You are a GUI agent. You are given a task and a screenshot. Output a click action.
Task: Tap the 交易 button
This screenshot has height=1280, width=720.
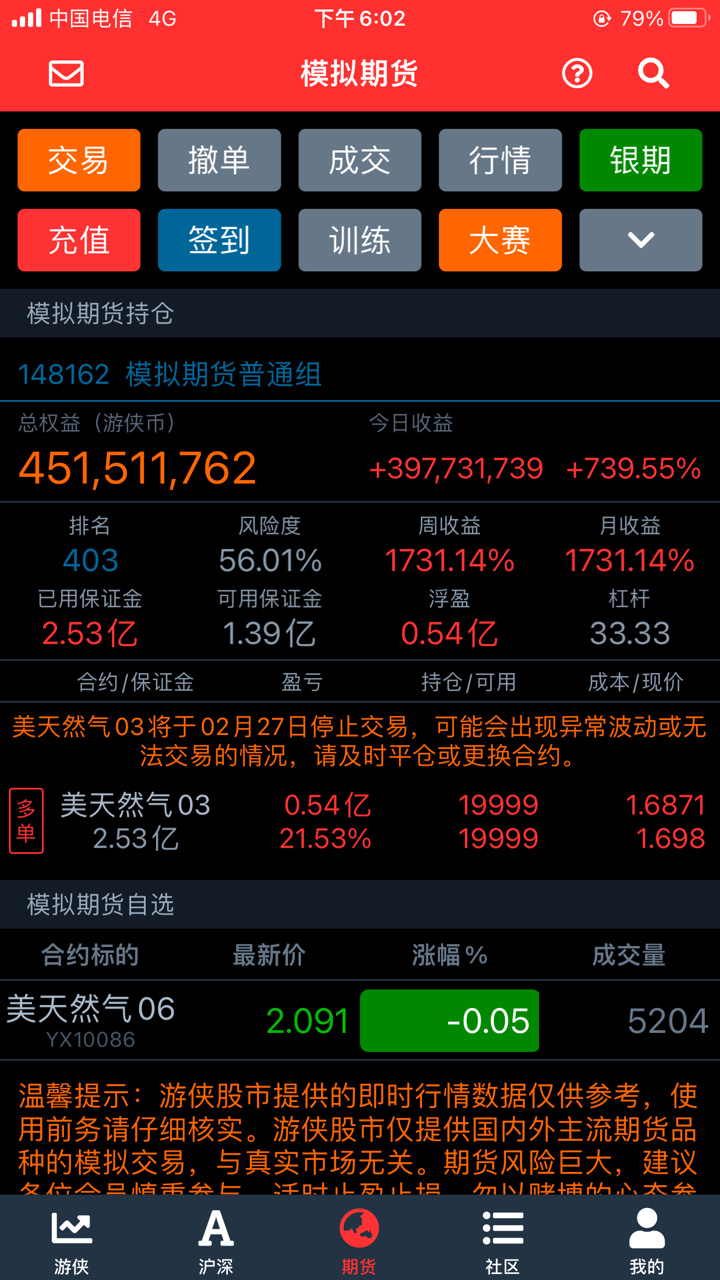pyautogui.click(x=79, y=160)
